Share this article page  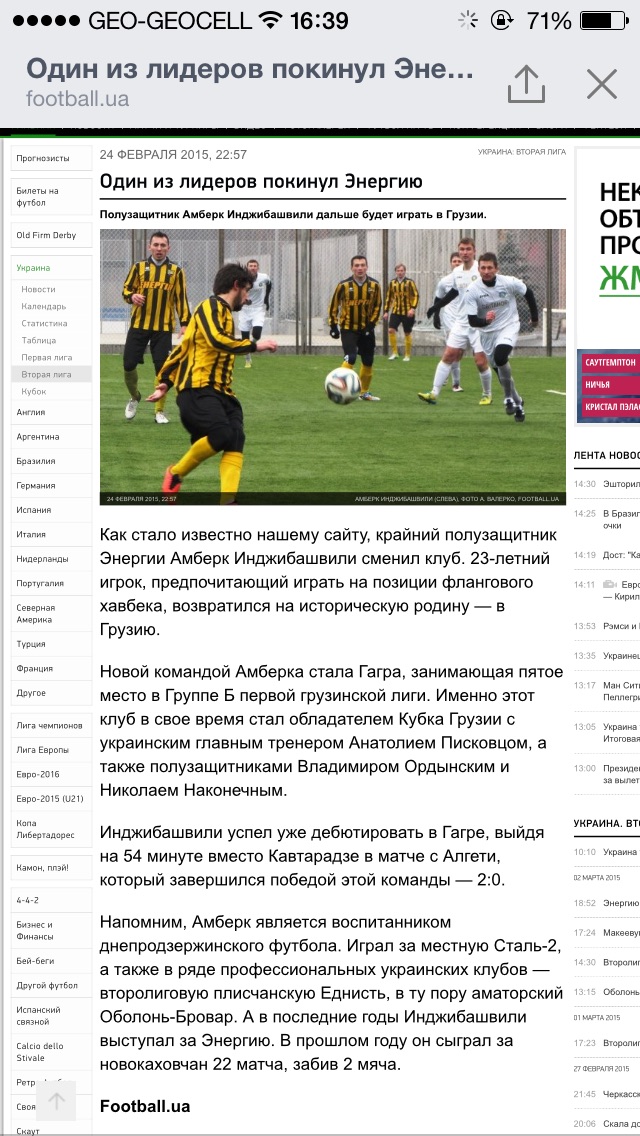tap(526, 84)
